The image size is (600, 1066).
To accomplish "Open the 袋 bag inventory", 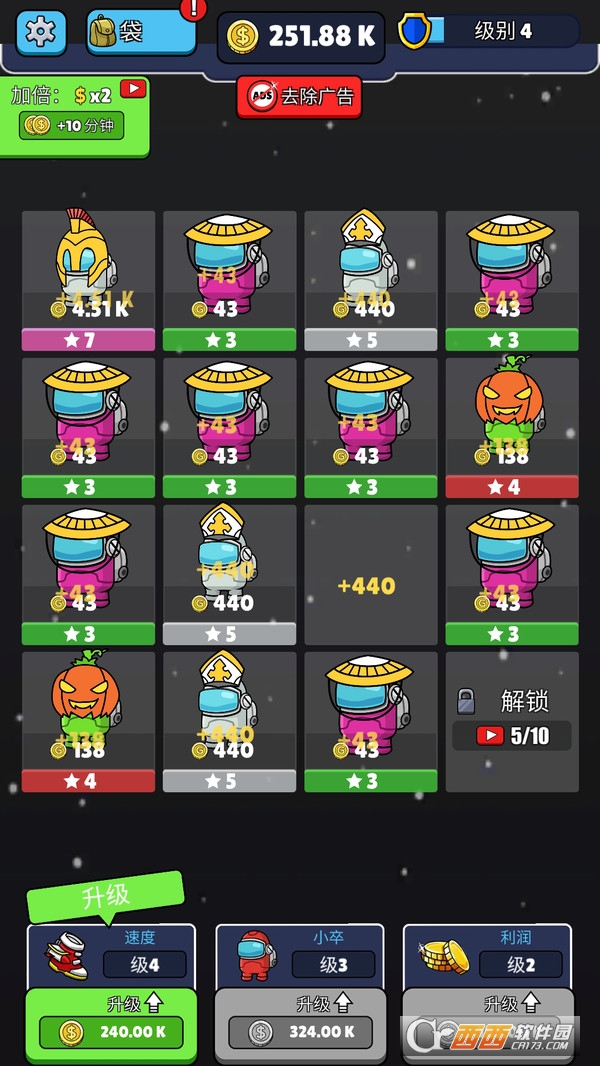I will 140,33.
